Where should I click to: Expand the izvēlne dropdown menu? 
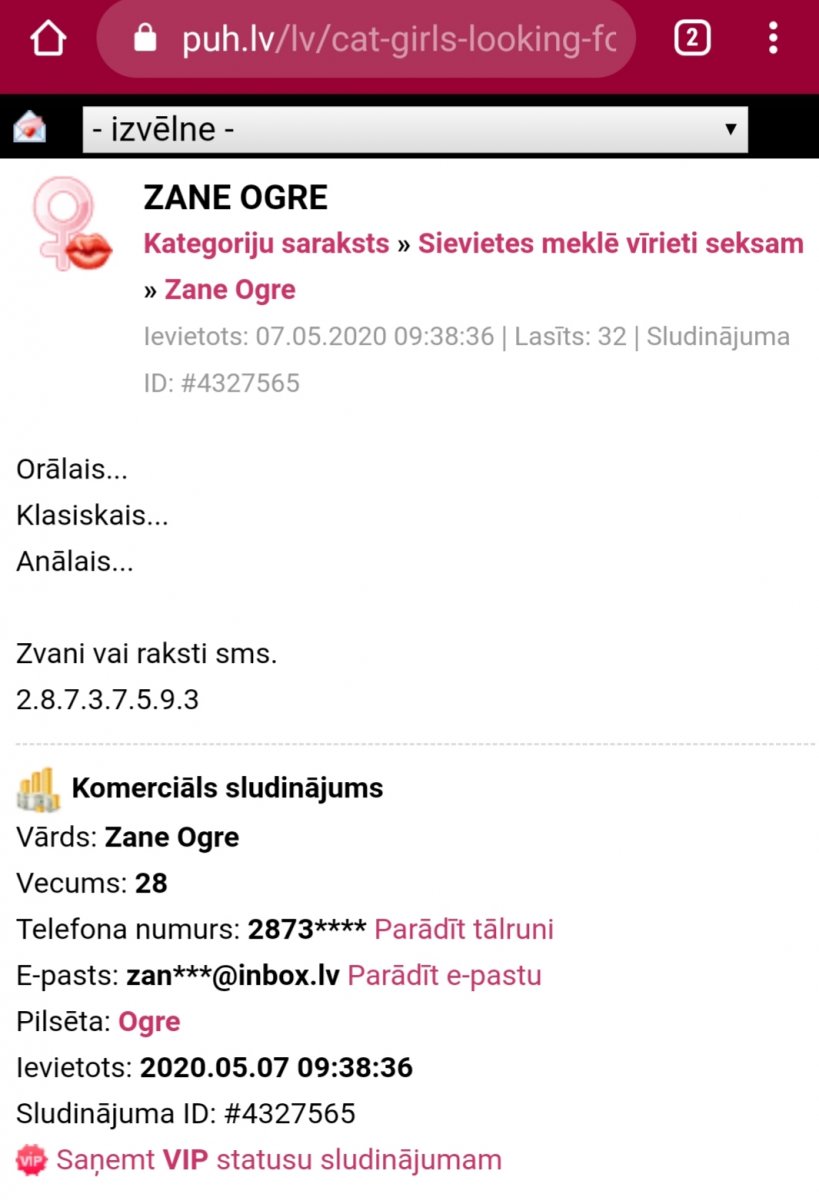pos(414,129)
